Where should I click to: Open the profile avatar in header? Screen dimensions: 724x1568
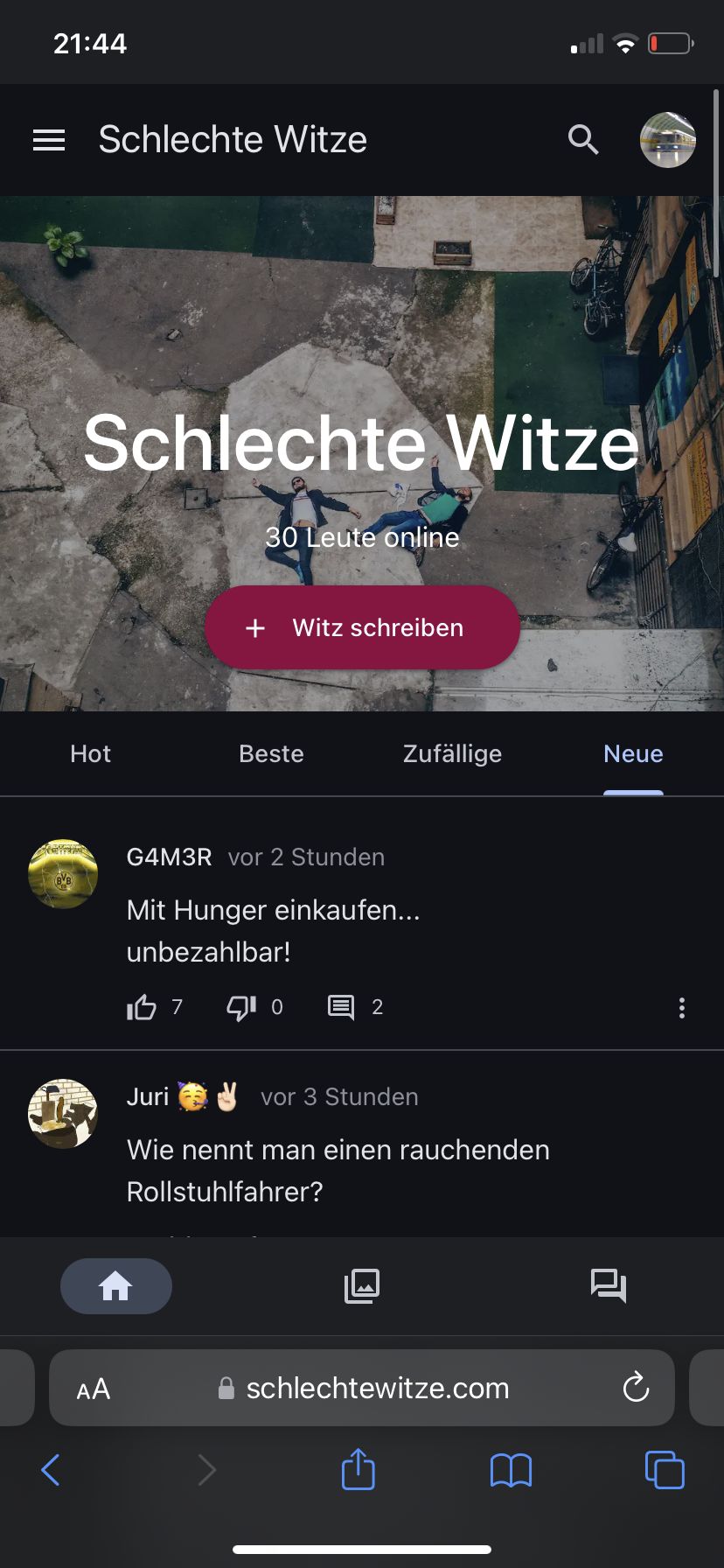pos(668,140)
